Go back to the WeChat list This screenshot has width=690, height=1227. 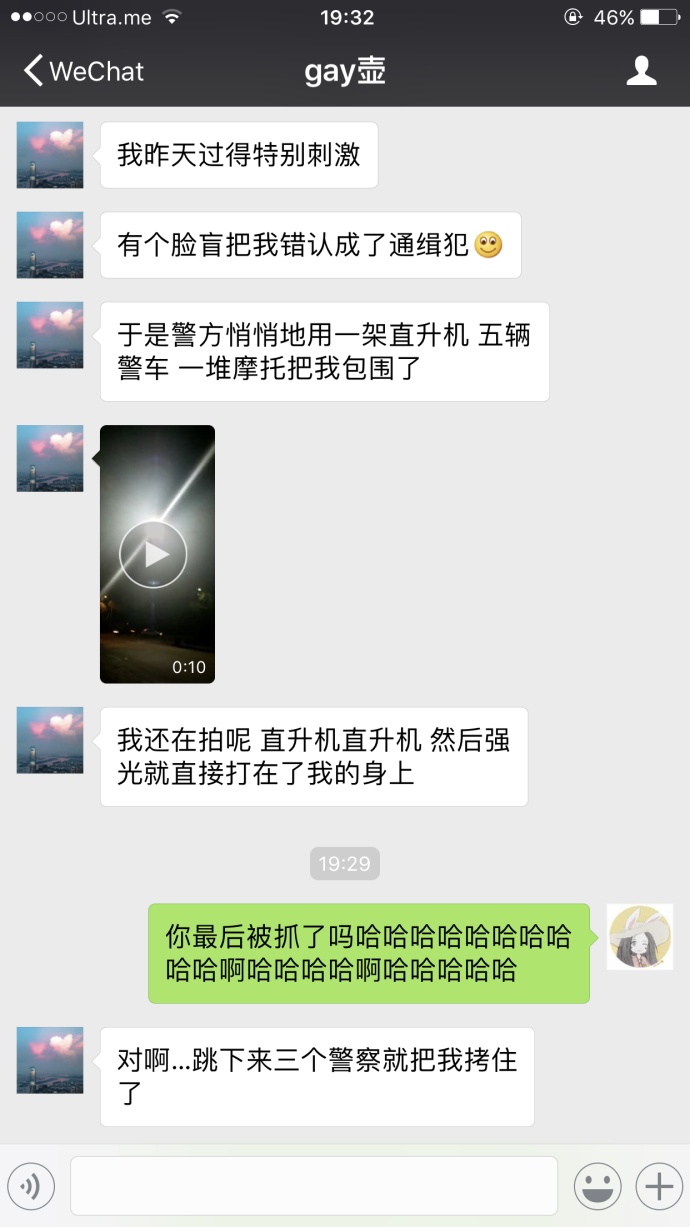83,71
